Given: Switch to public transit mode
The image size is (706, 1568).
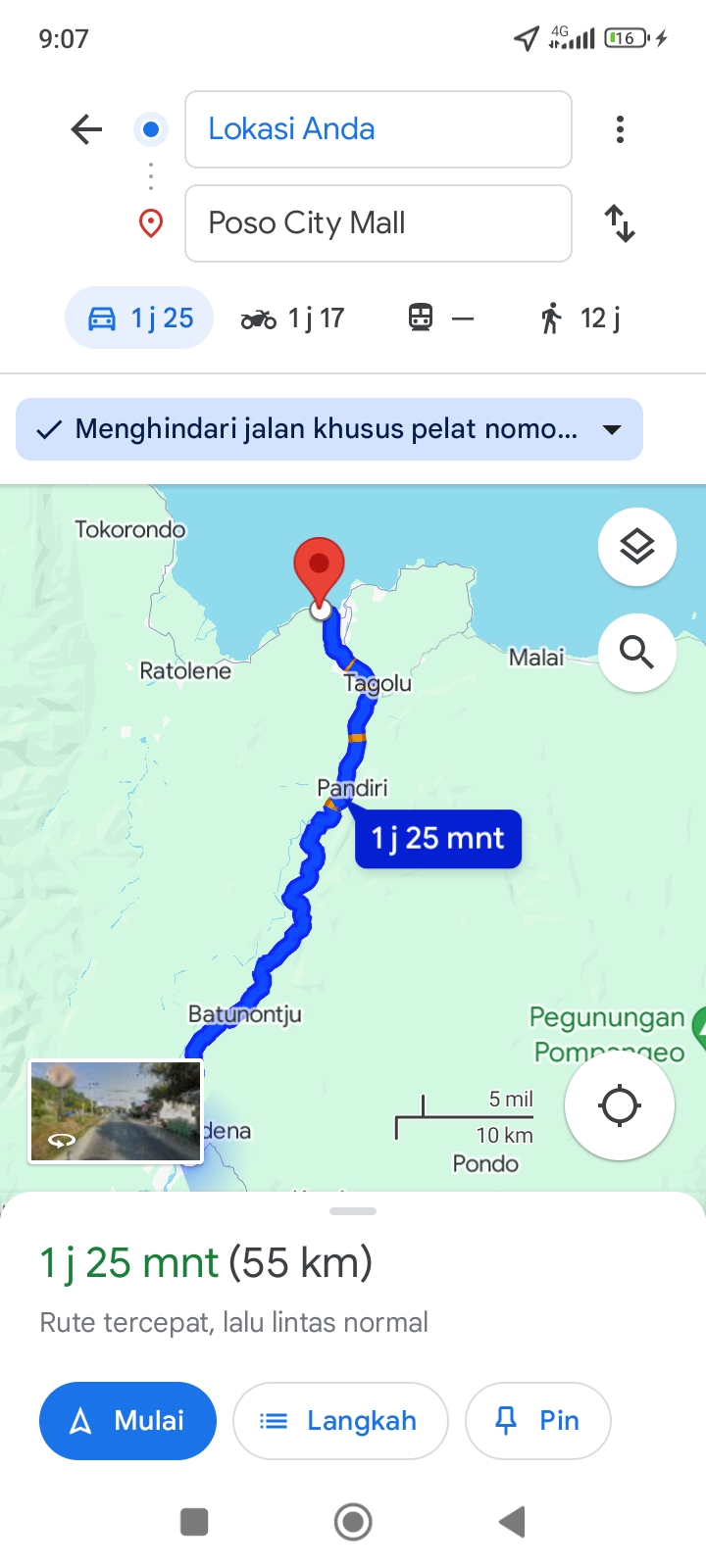Looking at the screenshot, I should point(441,318).
